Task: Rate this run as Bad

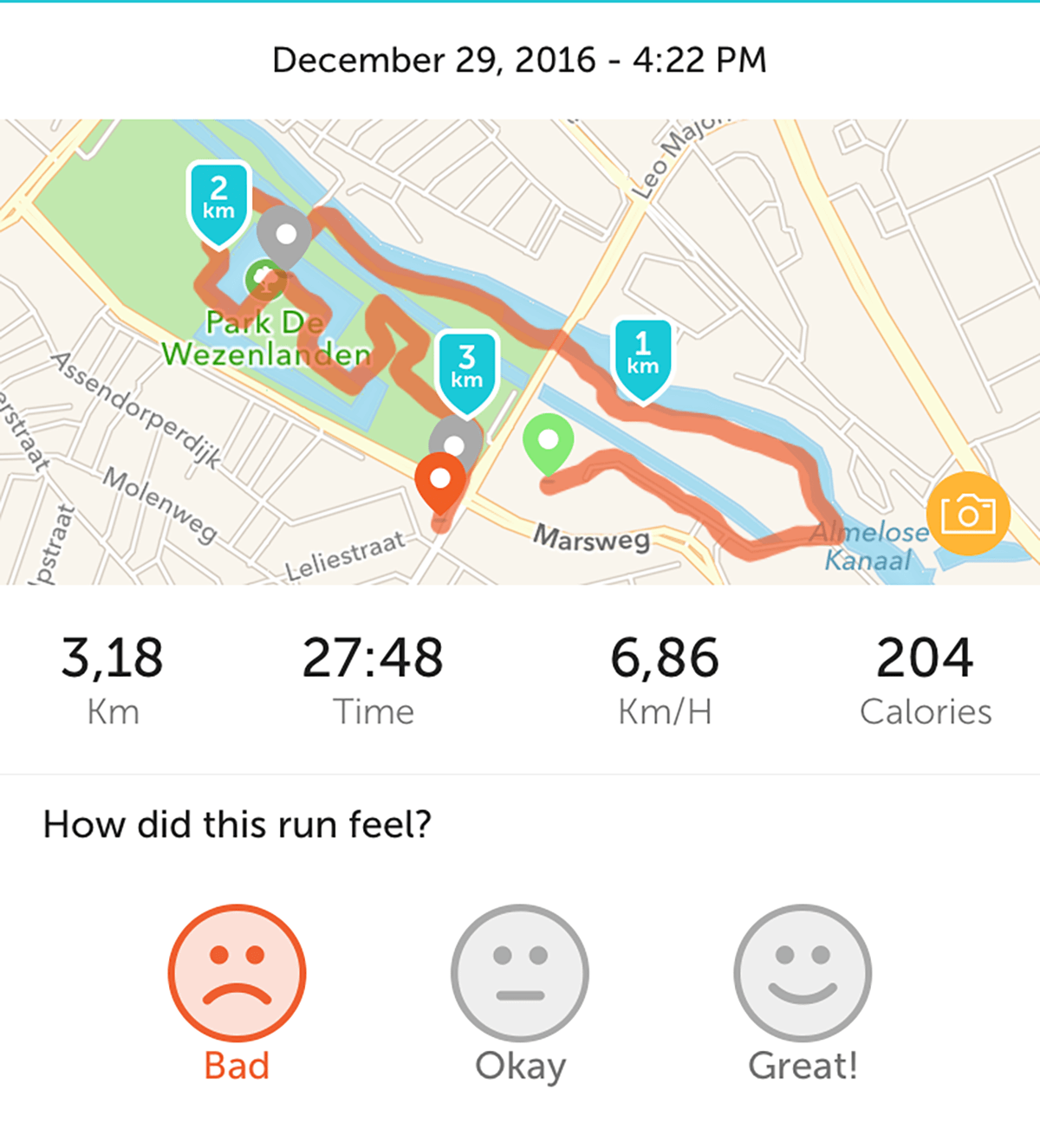Action: click(x=237, y=973)
